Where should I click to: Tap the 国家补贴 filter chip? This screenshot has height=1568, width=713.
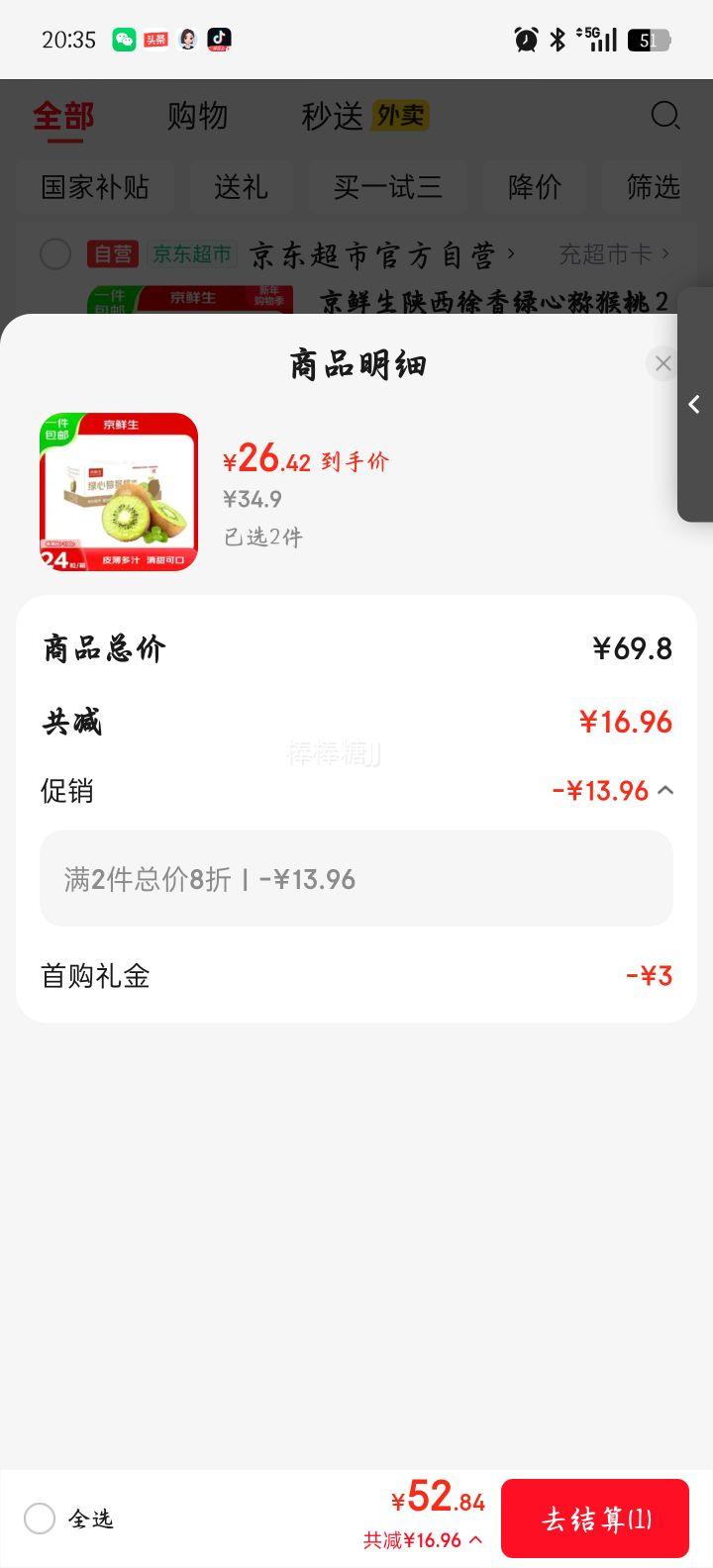96,186
